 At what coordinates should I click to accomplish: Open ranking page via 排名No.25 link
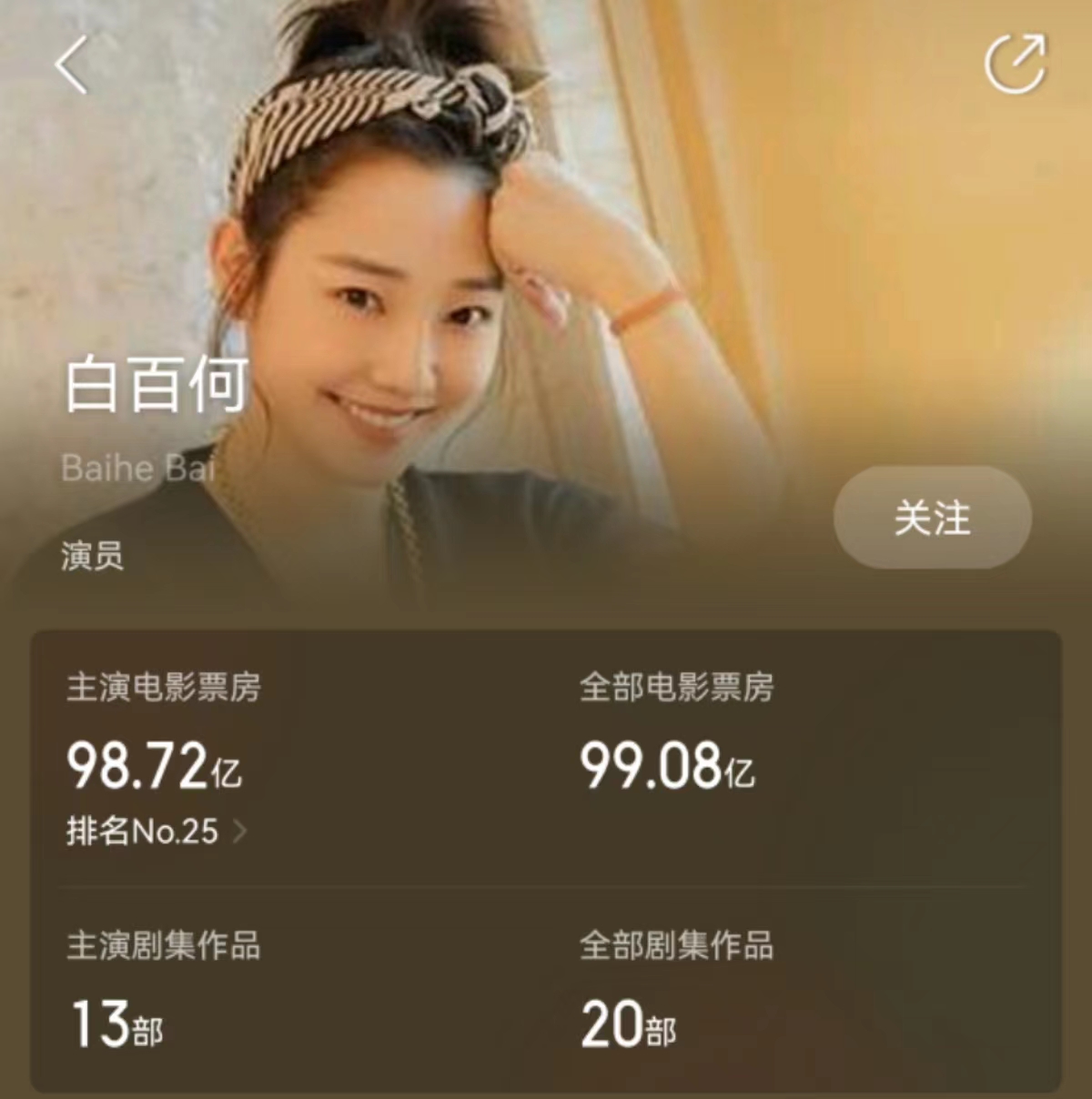click(x=143, y=829)
